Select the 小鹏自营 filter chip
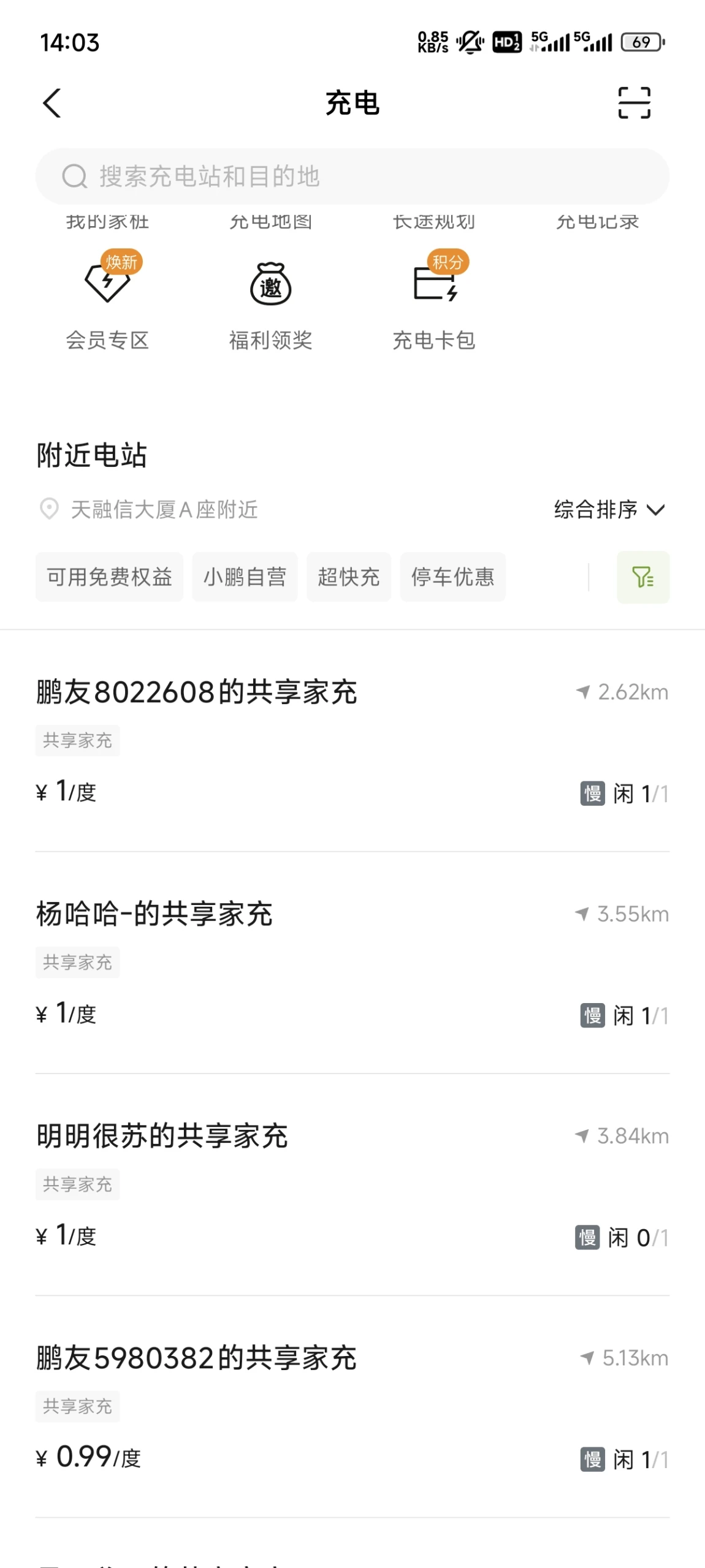705x1568 pixels. click(245, 577)
